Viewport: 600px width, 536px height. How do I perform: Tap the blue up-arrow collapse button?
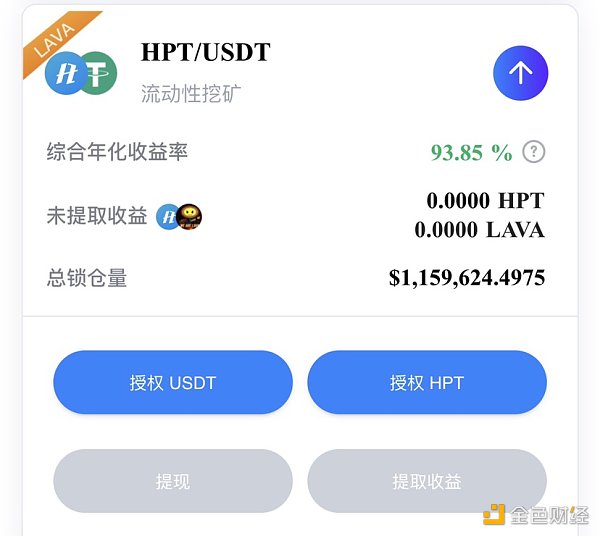(521, 74)
